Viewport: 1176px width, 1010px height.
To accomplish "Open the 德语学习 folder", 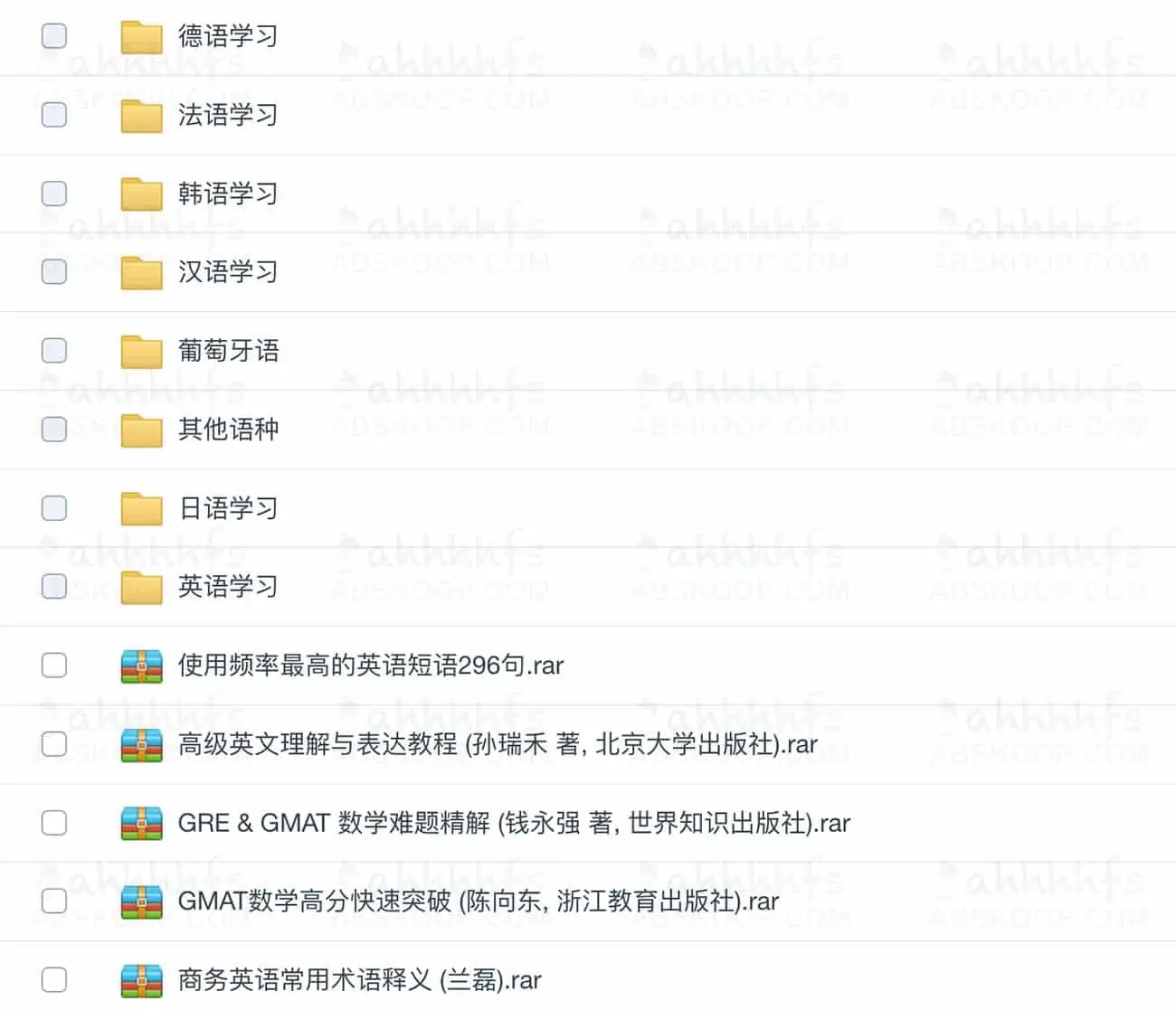I will tap(227, 36).
